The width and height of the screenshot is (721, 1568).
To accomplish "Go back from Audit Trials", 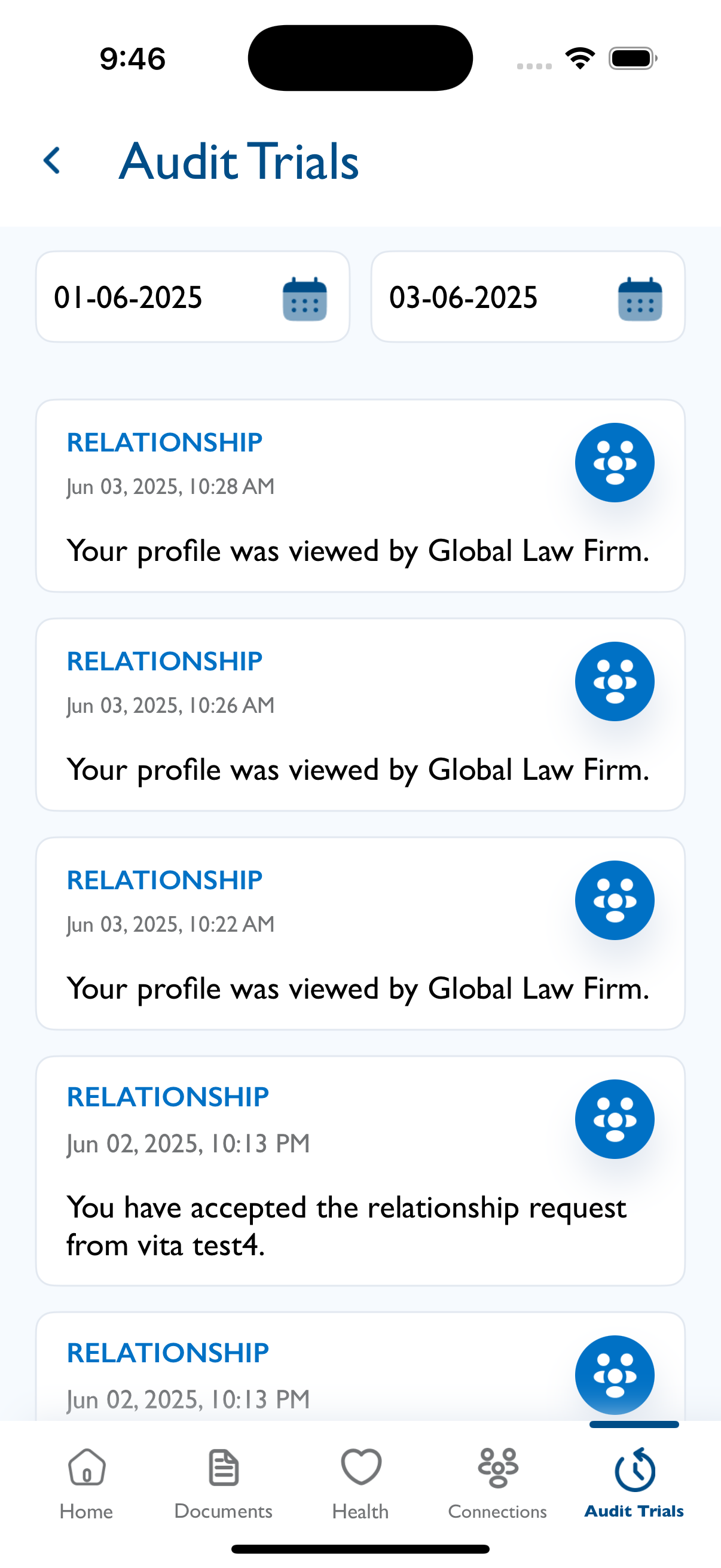I will (53, 161).
